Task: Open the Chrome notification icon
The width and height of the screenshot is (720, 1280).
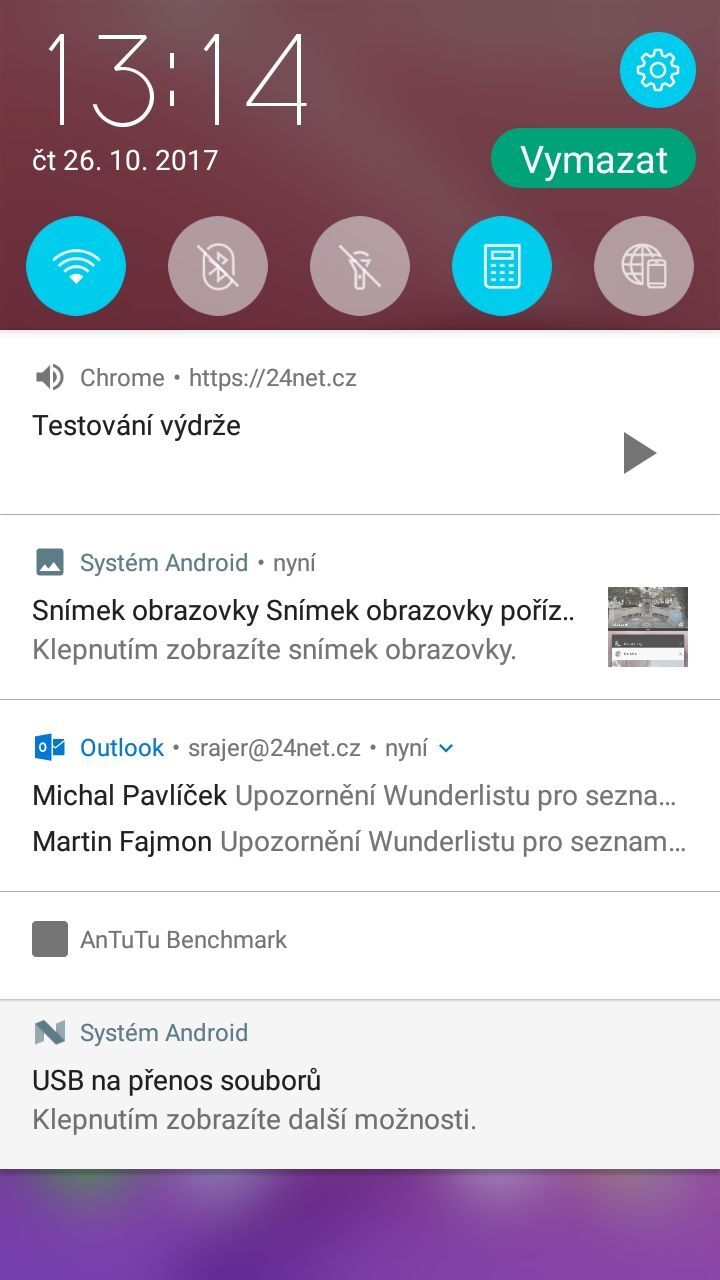Action: point(48,378)
